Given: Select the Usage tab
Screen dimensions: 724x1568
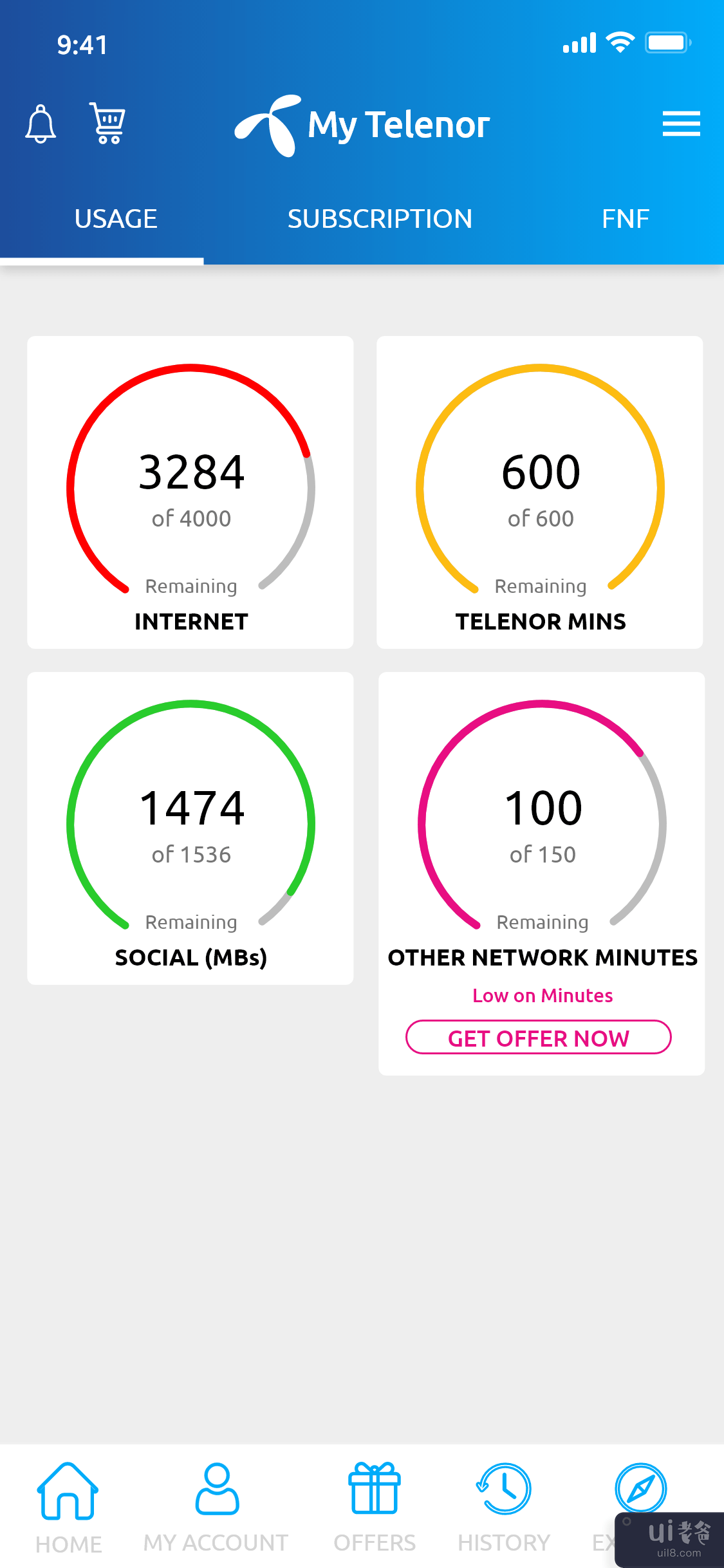Looking at the screenshot, I should [x=116, y=219].
